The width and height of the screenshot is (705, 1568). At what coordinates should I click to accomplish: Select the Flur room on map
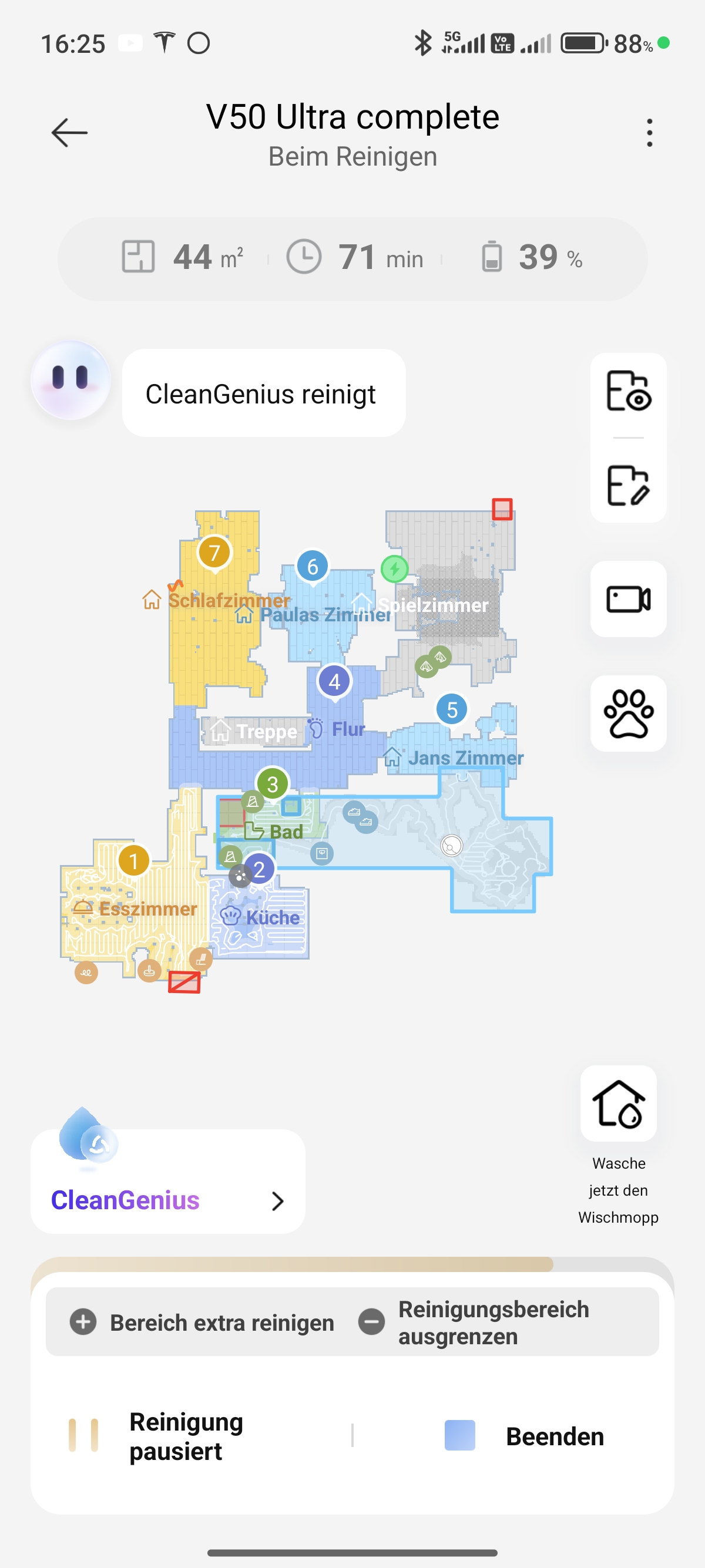pos(347,729)
